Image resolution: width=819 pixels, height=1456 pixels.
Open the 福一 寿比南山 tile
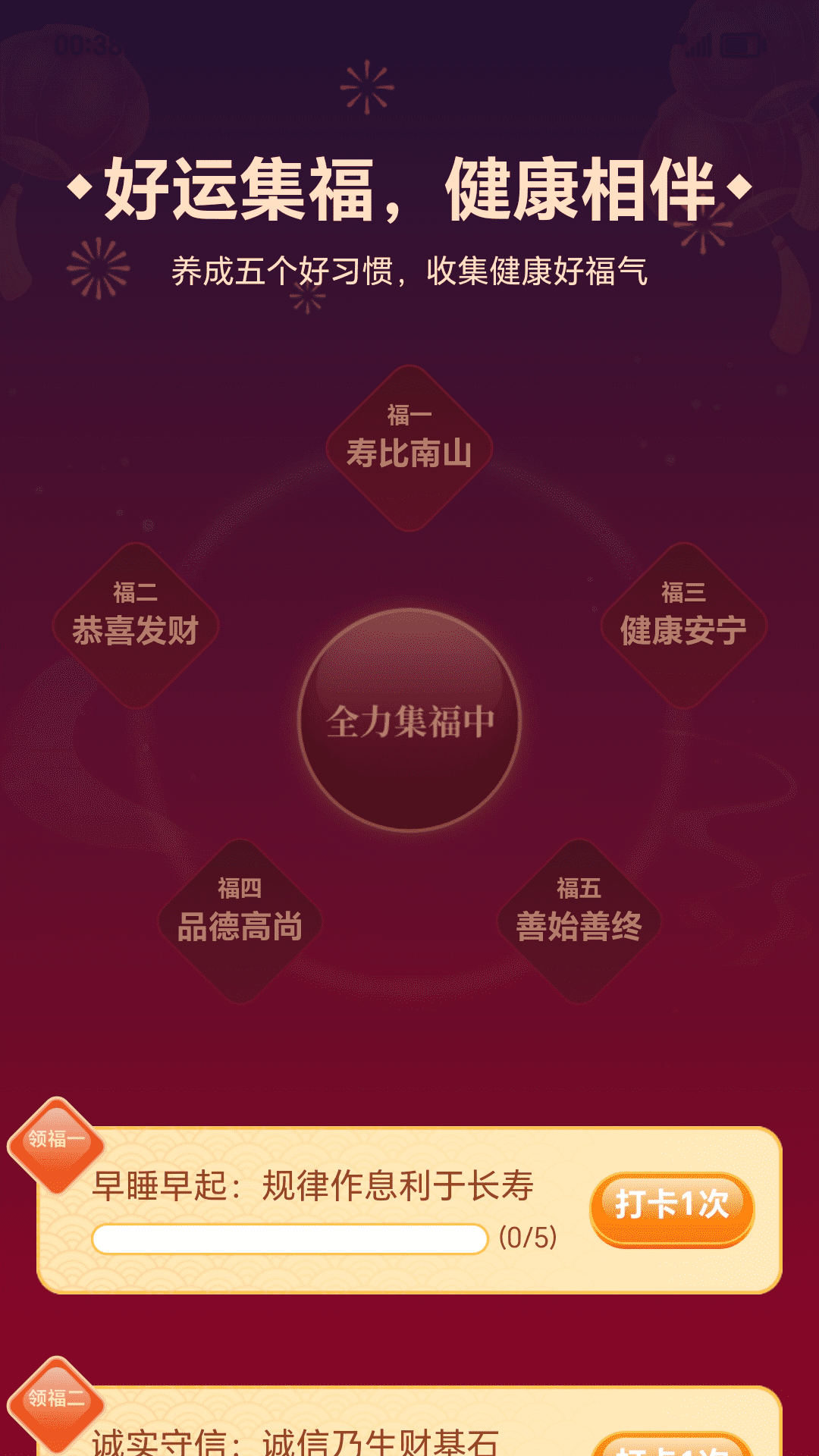coord(409,447)
